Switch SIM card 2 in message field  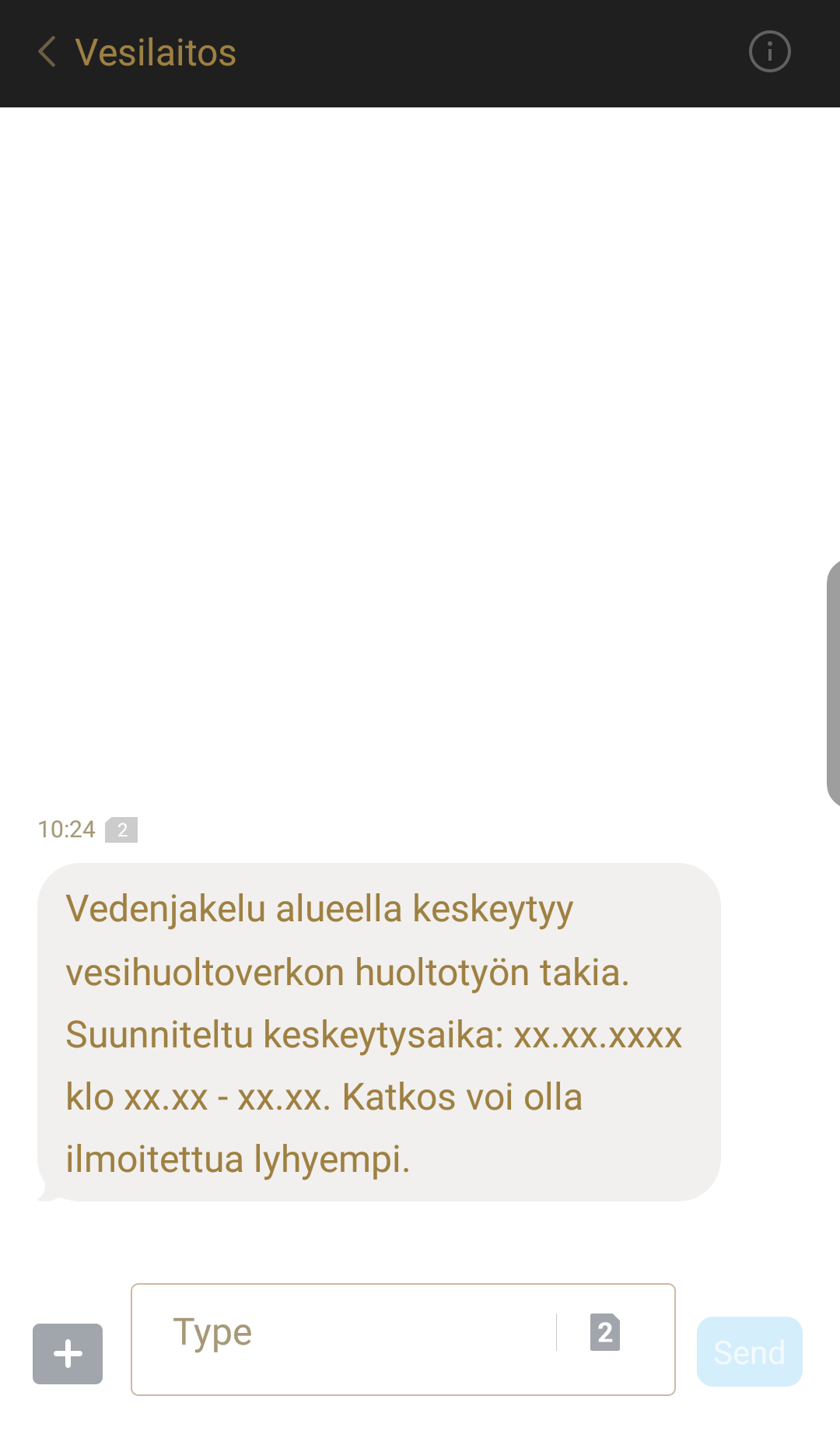(605, 1332)
